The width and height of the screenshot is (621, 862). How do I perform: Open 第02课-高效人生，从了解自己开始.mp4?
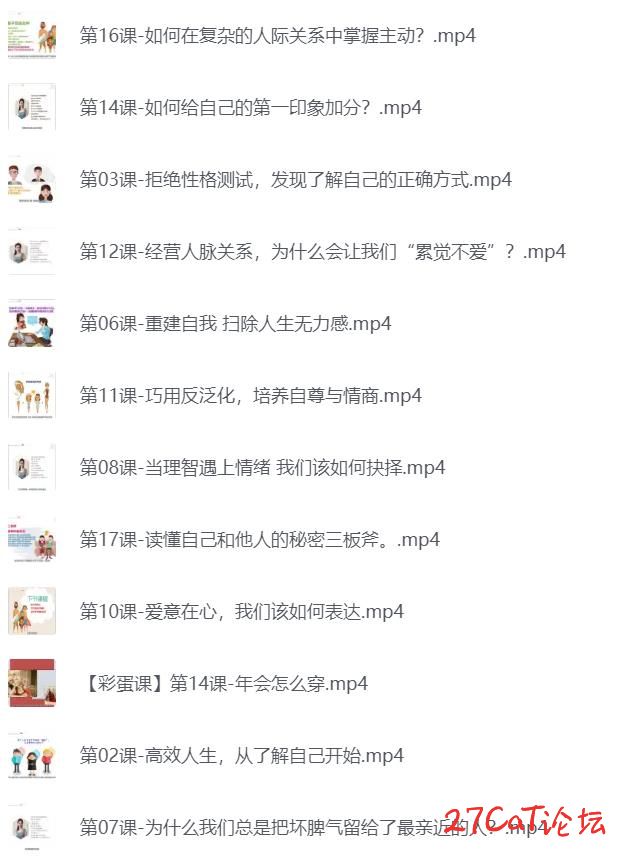pos(241,756)
